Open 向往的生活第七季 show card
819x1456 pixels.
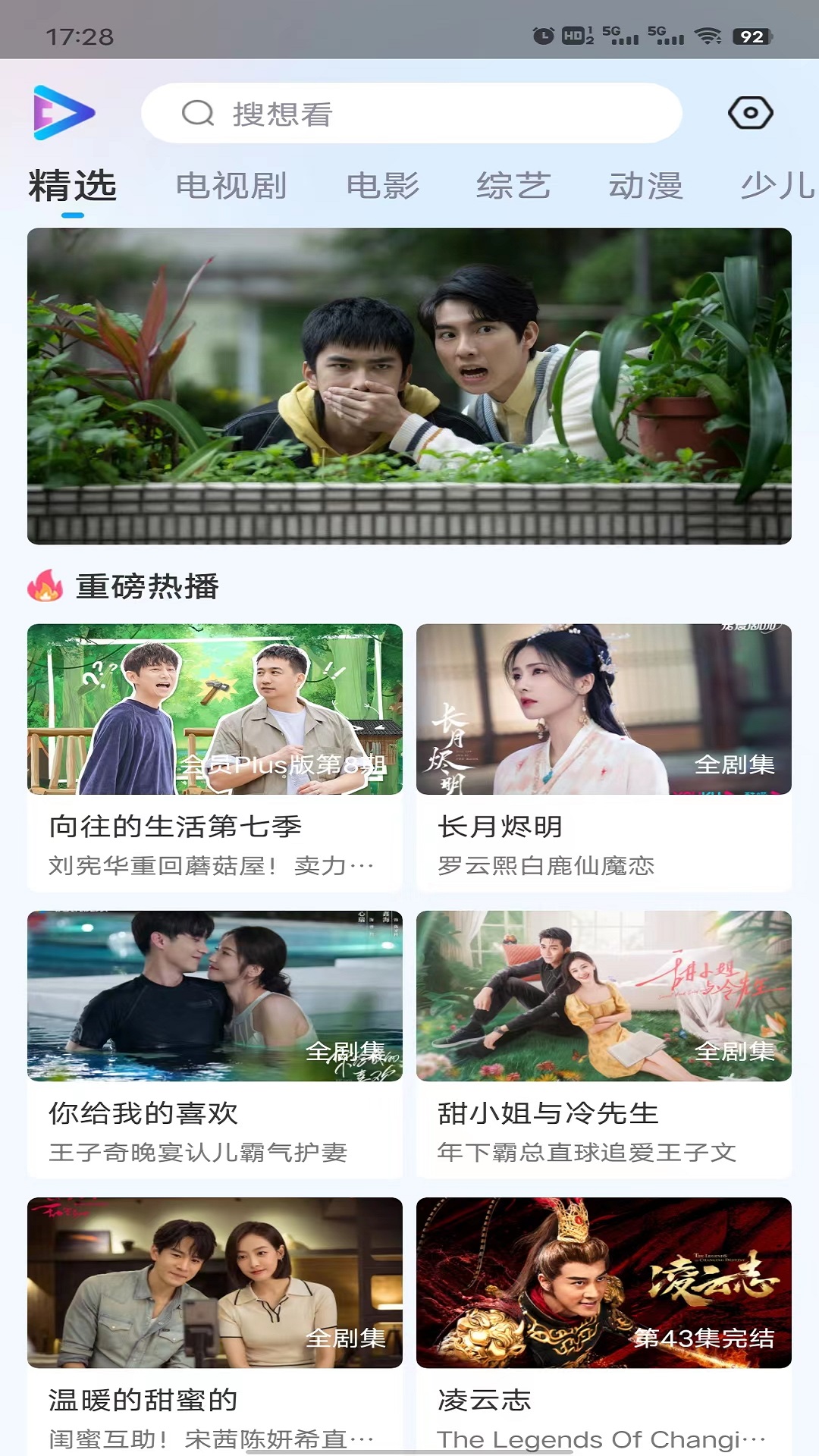[215, 757]
